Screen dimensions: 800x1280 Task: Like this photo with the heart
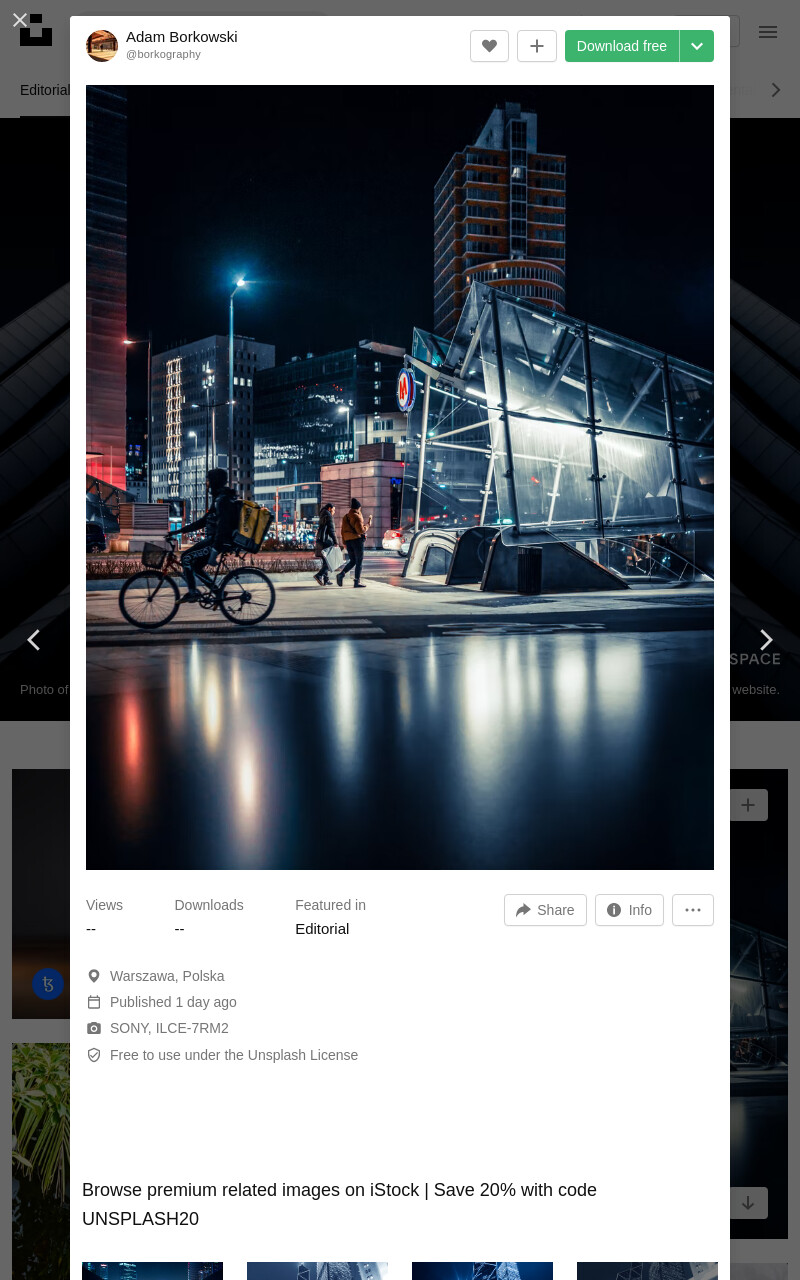tap(489, 46)
